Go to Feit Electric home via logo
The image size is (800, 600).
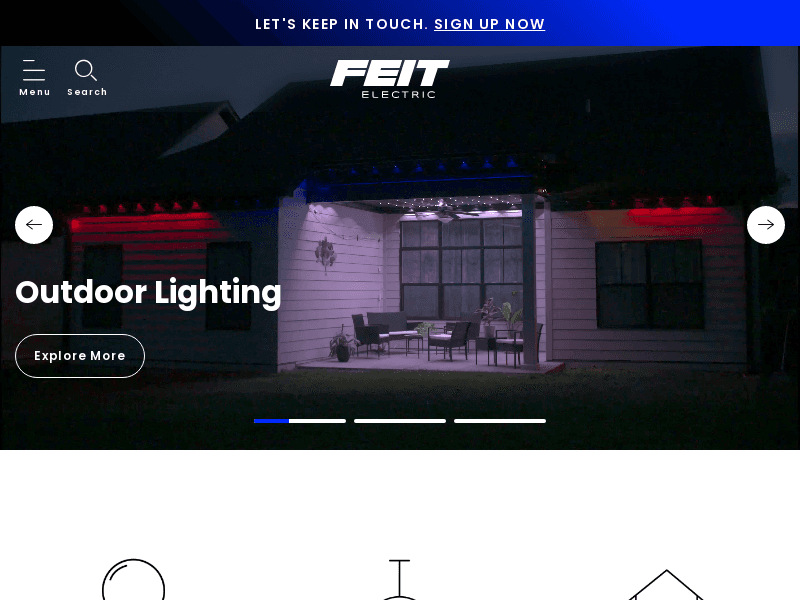pos(390,79)
